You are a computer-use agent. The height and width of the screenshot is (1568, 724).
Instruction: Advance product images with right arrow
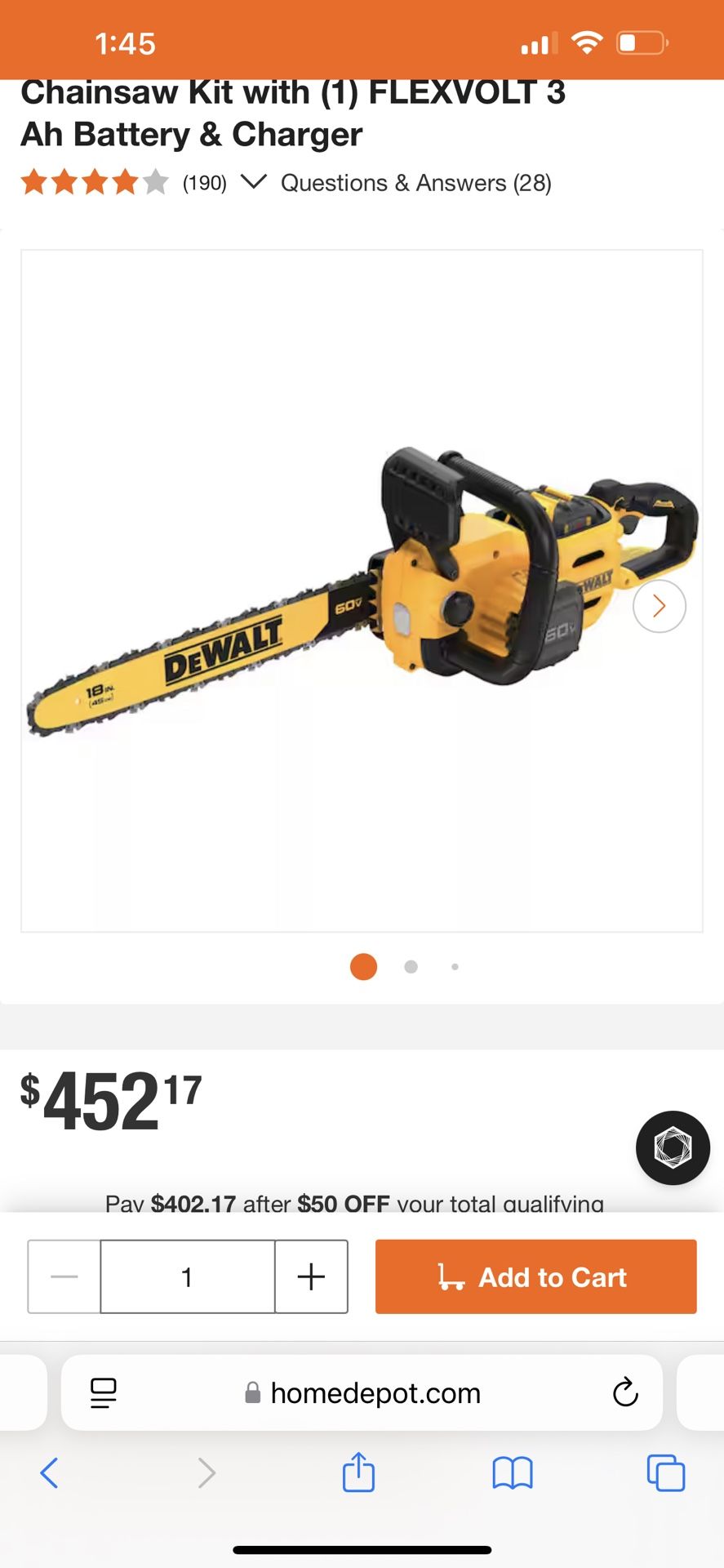click(x=659, y=605)
